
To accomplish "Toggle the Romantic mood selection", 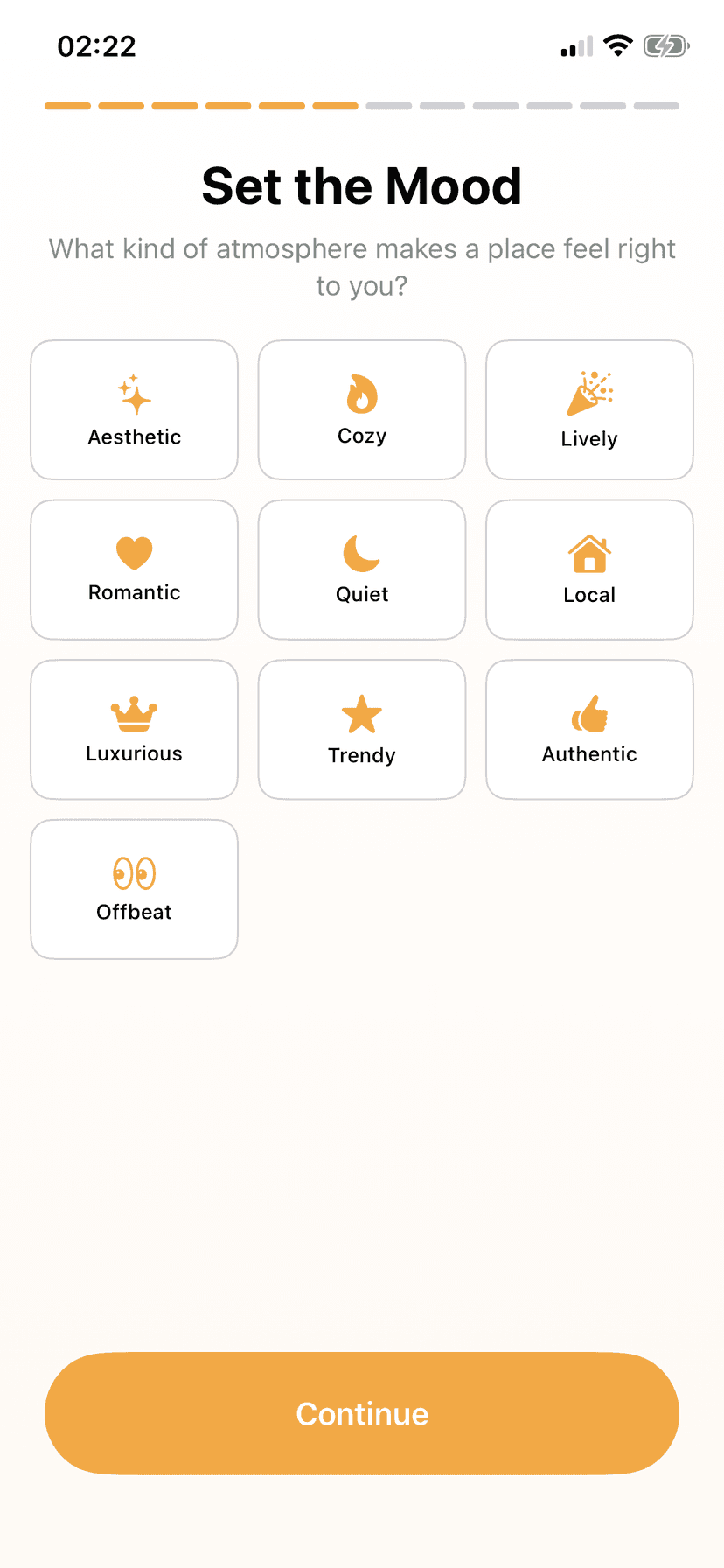I will click(x=134, y=569).
